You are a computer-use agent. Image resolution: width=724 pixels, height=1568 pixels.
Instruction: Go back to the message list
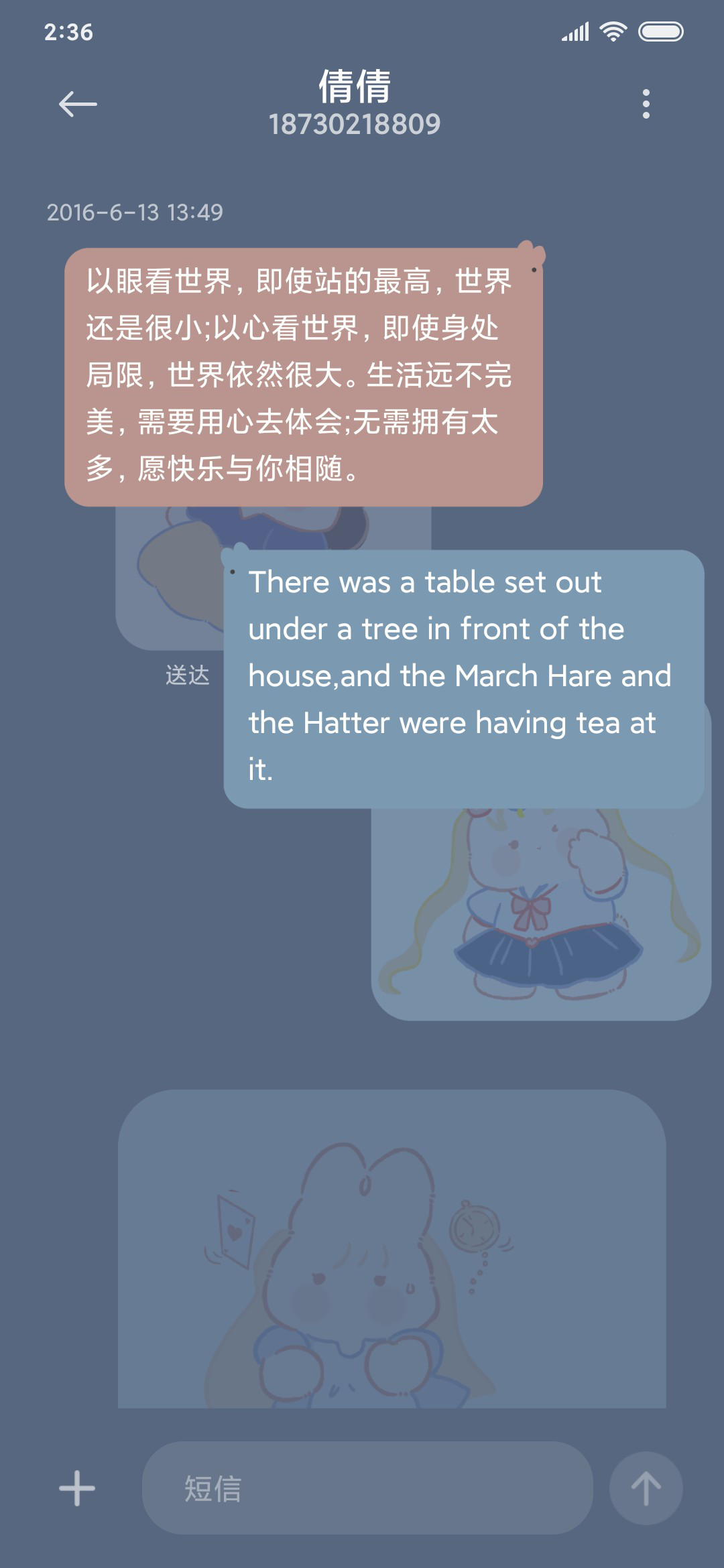(x=78, y=105)
